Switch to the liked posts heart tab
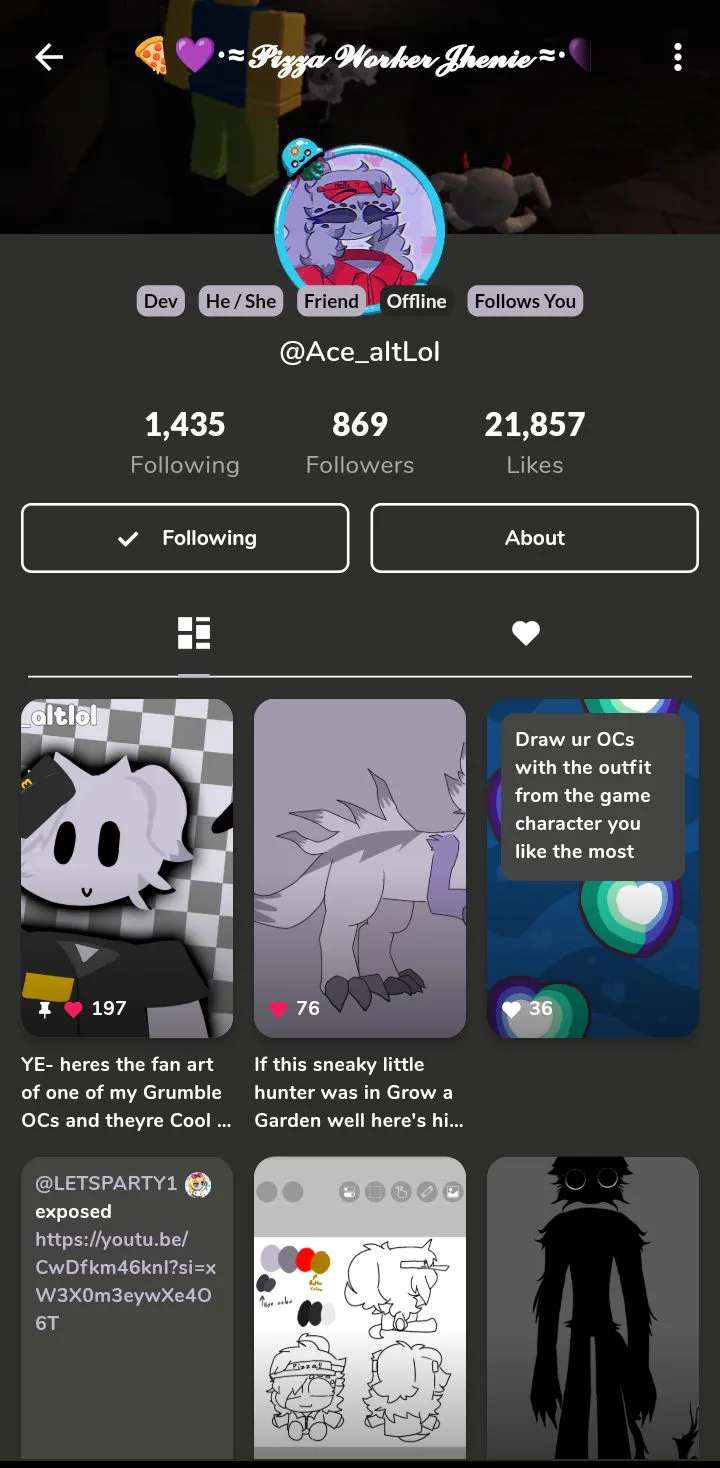The height and width of the screenshot is (1468, 720). point(526,633)
